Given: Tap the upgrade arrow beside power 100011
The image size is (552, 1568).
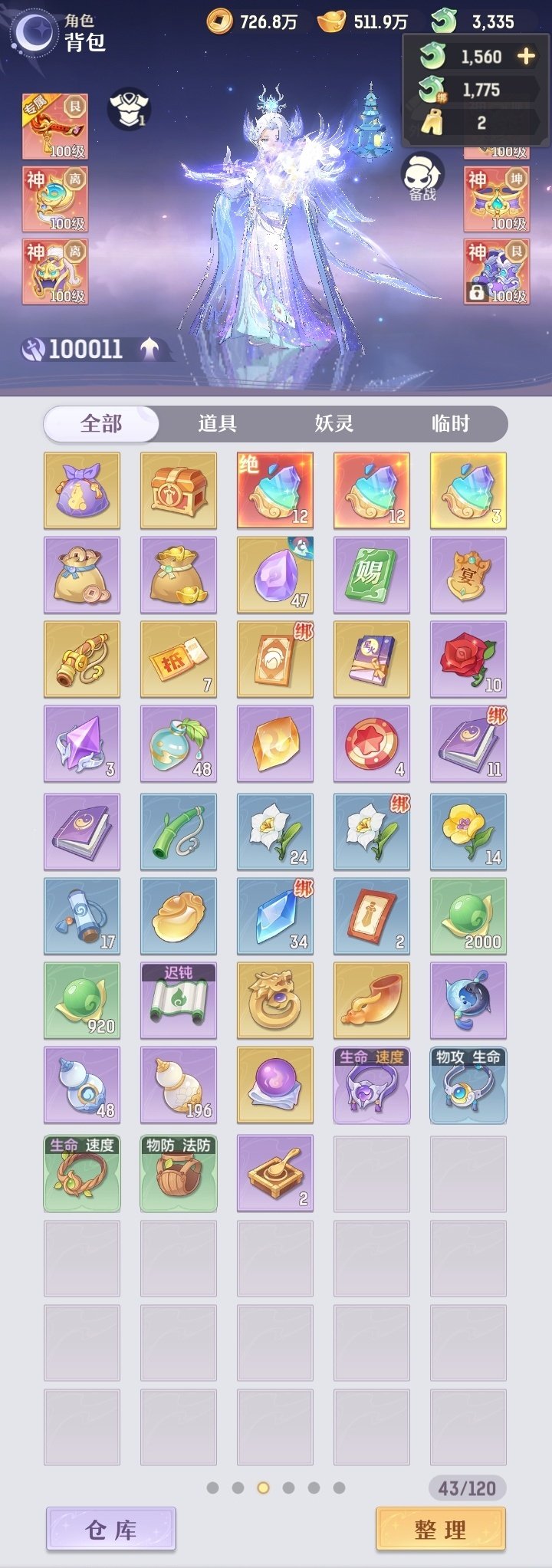Looking at the screenshot, I should point(149,350).
